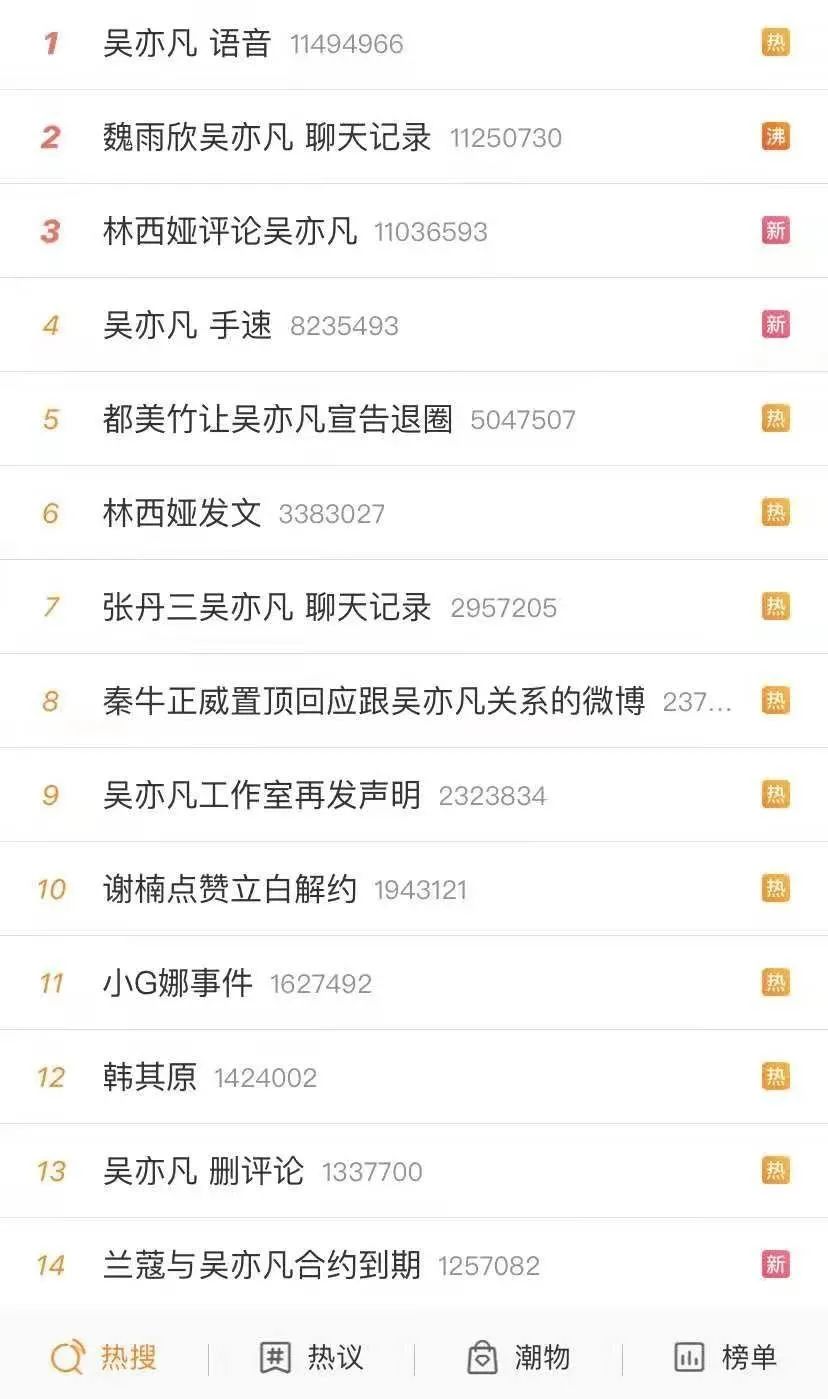This screenshot has height=1399, width=828.
Task: Open 张丹三吴亦凡 聊天记录 topic
Action: click(x=267, y=607)
